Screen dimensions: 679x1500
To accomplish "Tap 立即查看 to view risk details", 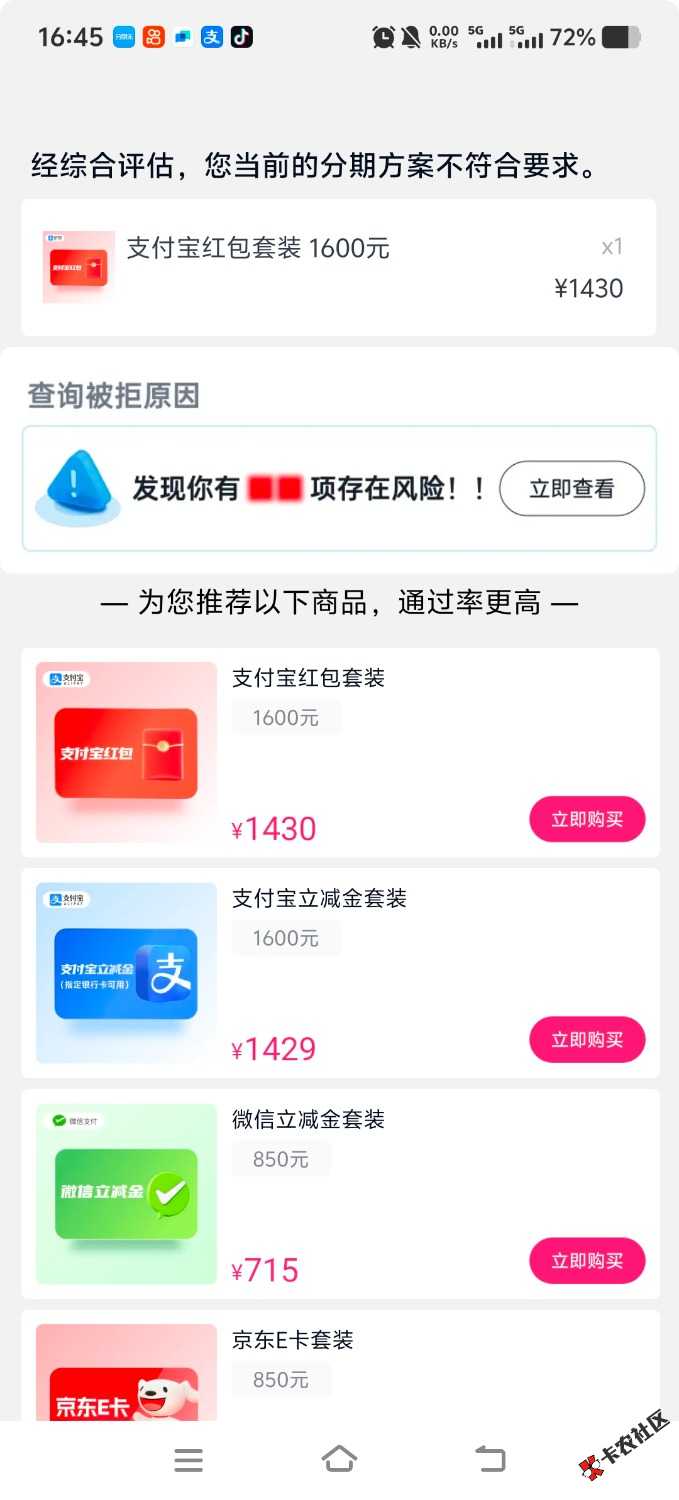I will [571, 489].
